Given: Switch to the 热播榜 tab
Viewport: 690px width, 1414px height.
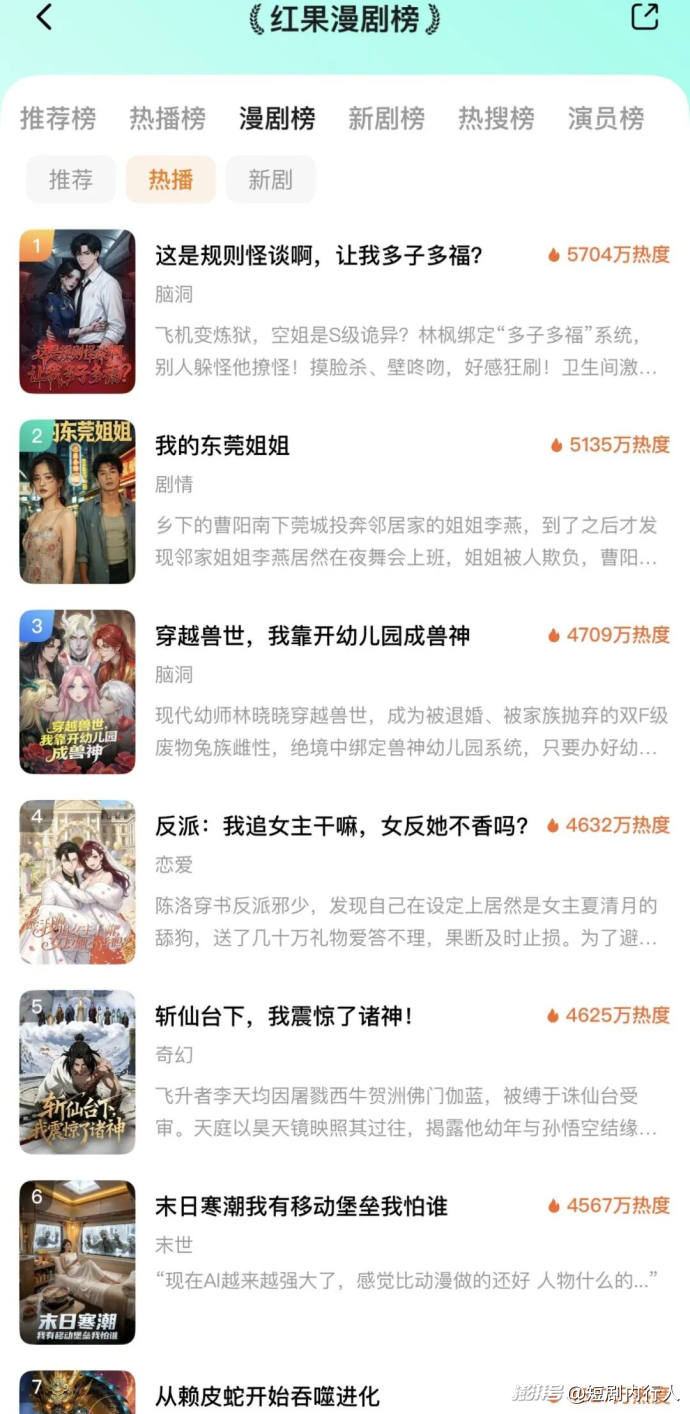Looking at the screenshot, I should tap(167, 119).
